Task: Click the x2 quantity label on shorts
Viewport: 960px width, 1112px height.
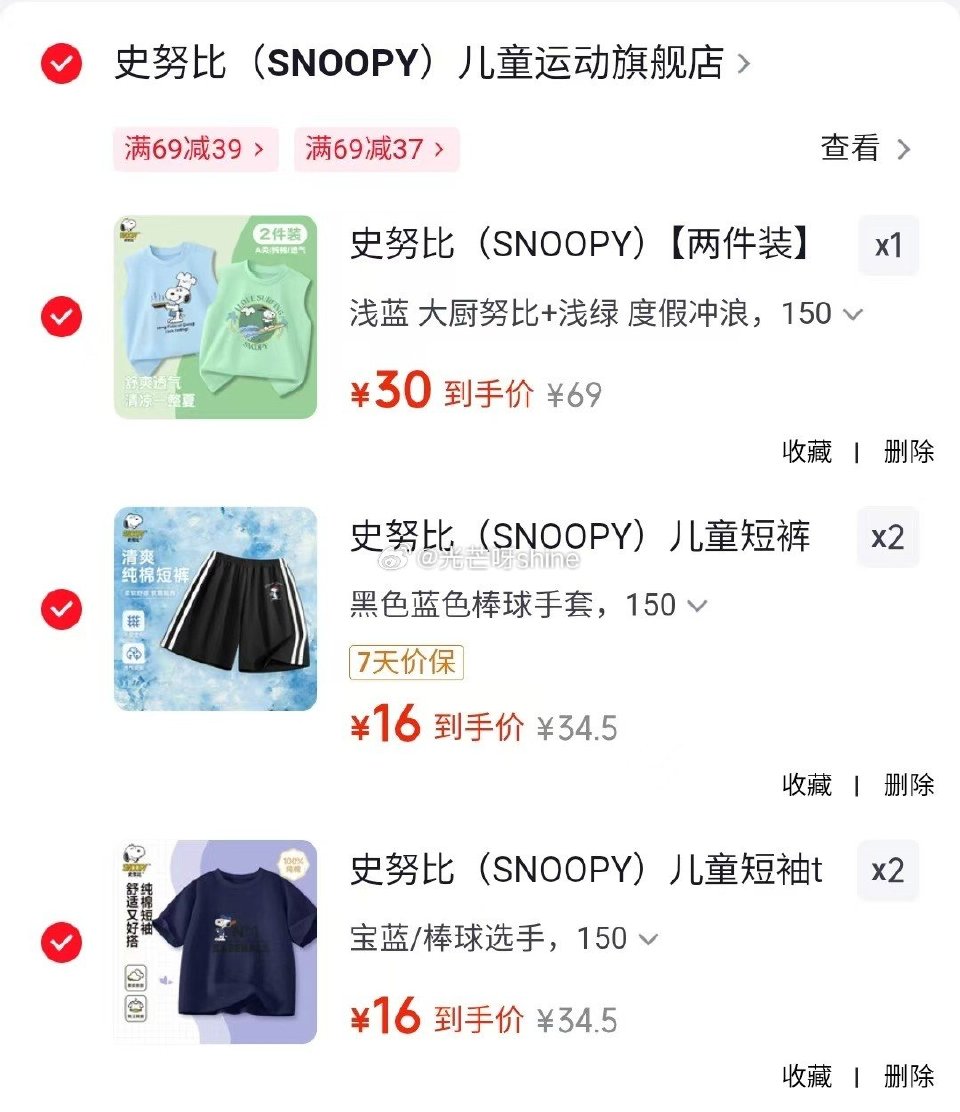Action: click(x=888, y=537)
